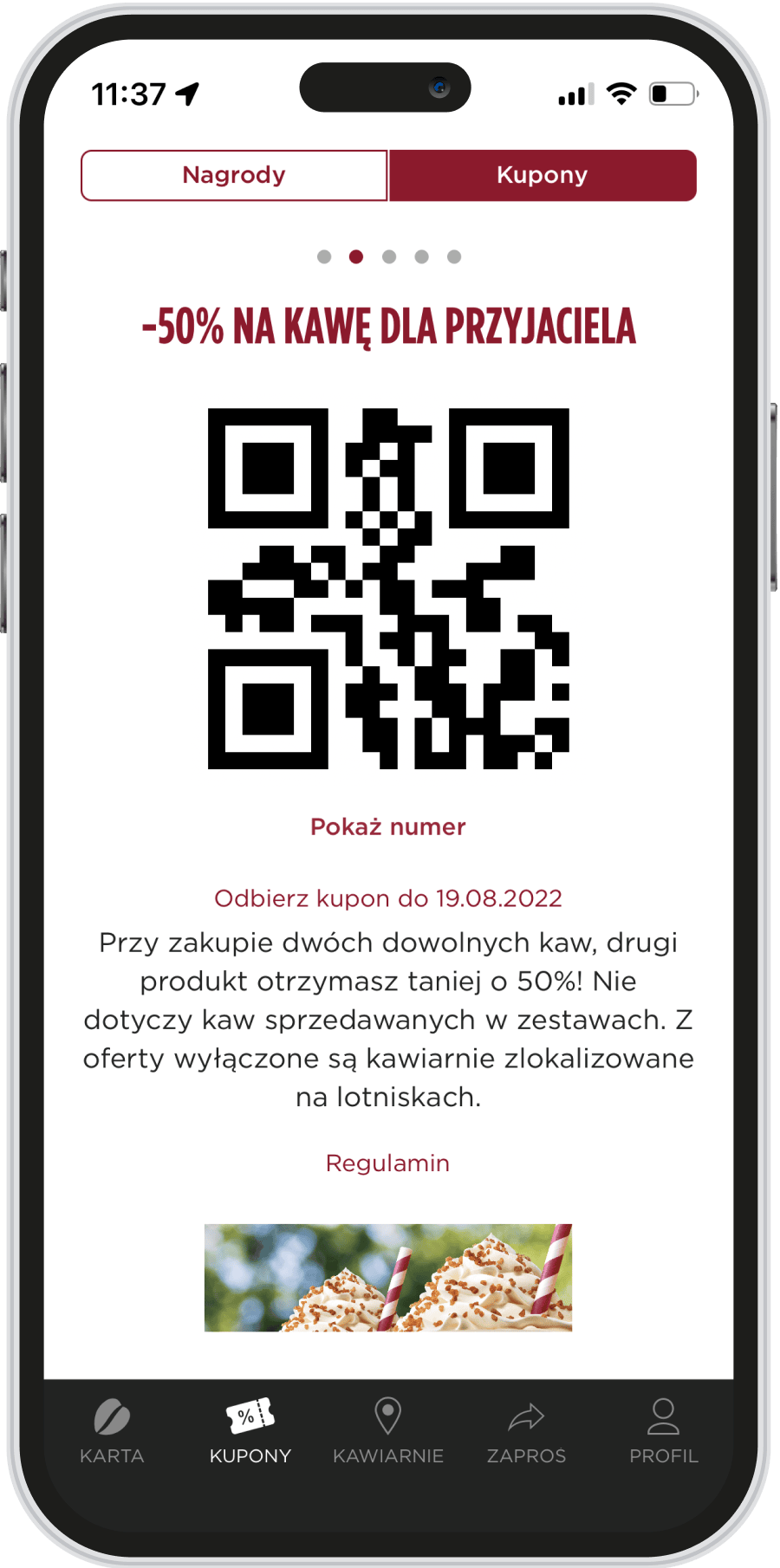Image resolution: width=780 pixels, height=1568 pixels.
Task: Switch to the Zaproś tab
Action: click(526, 1430)
